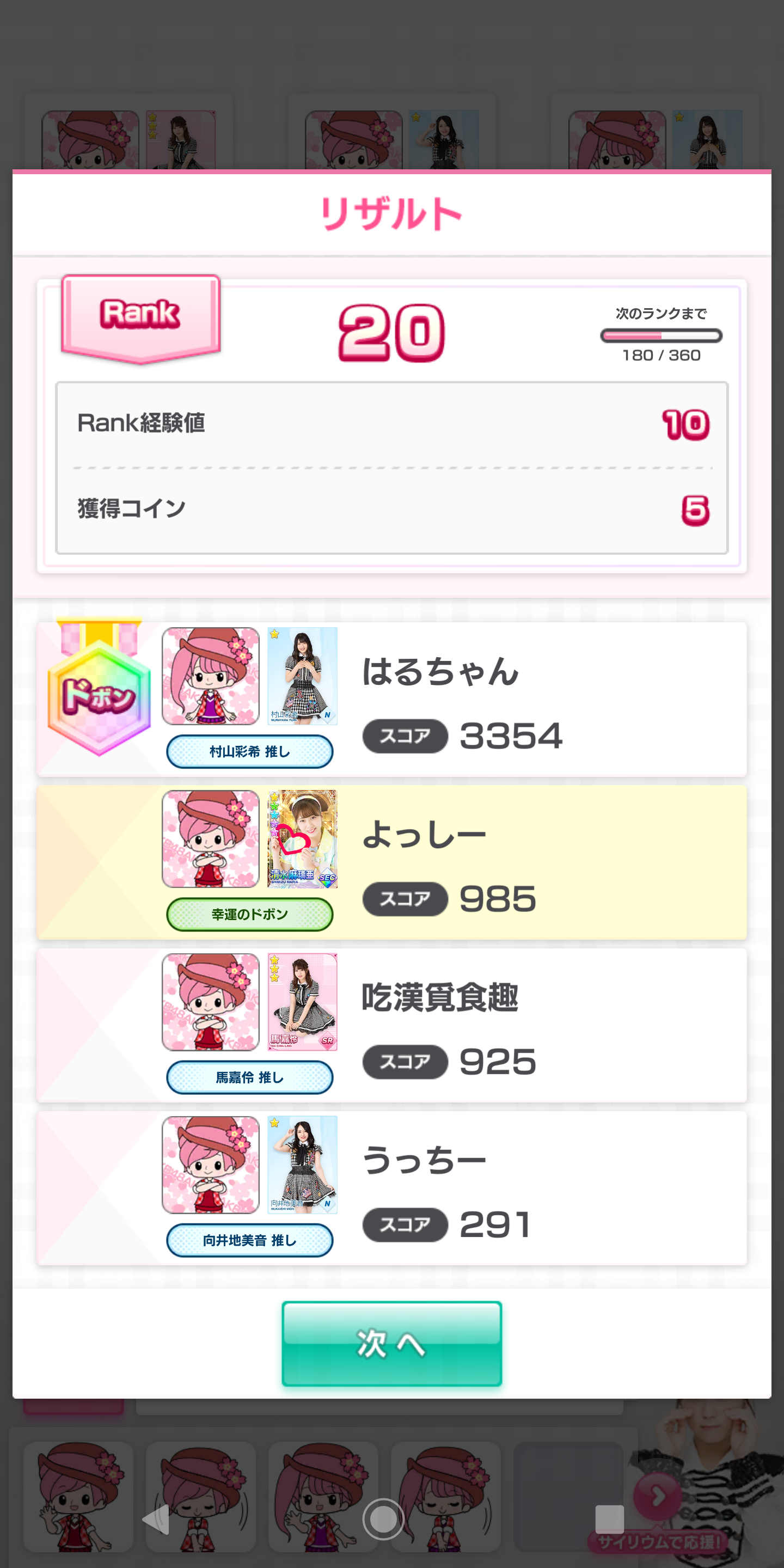The image size is (784, 1568).
Task: Open よっしー's player result row
Action: tap(391, 862)
